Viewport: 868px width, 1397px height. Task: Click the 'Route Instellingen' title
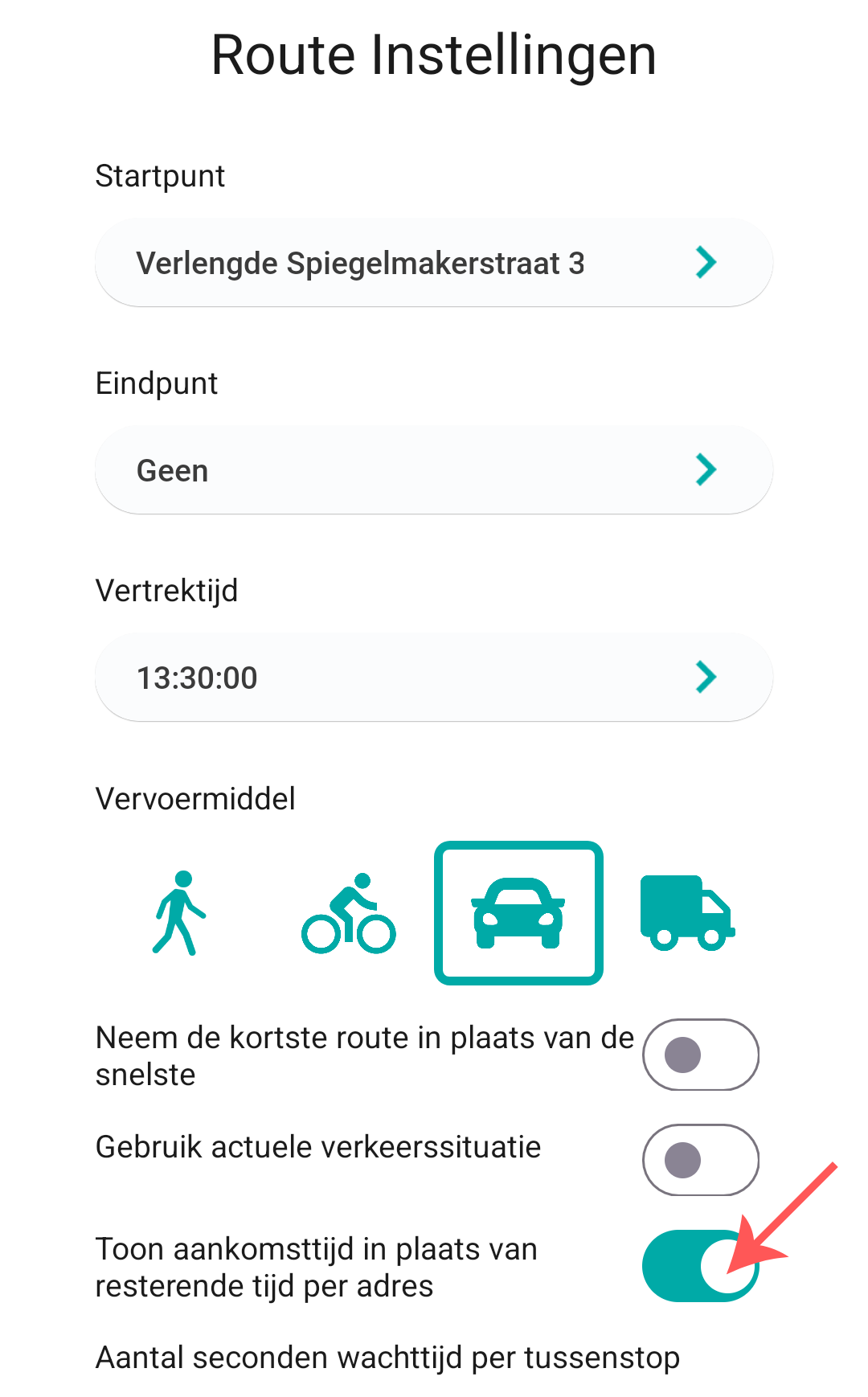click(433, 53)
